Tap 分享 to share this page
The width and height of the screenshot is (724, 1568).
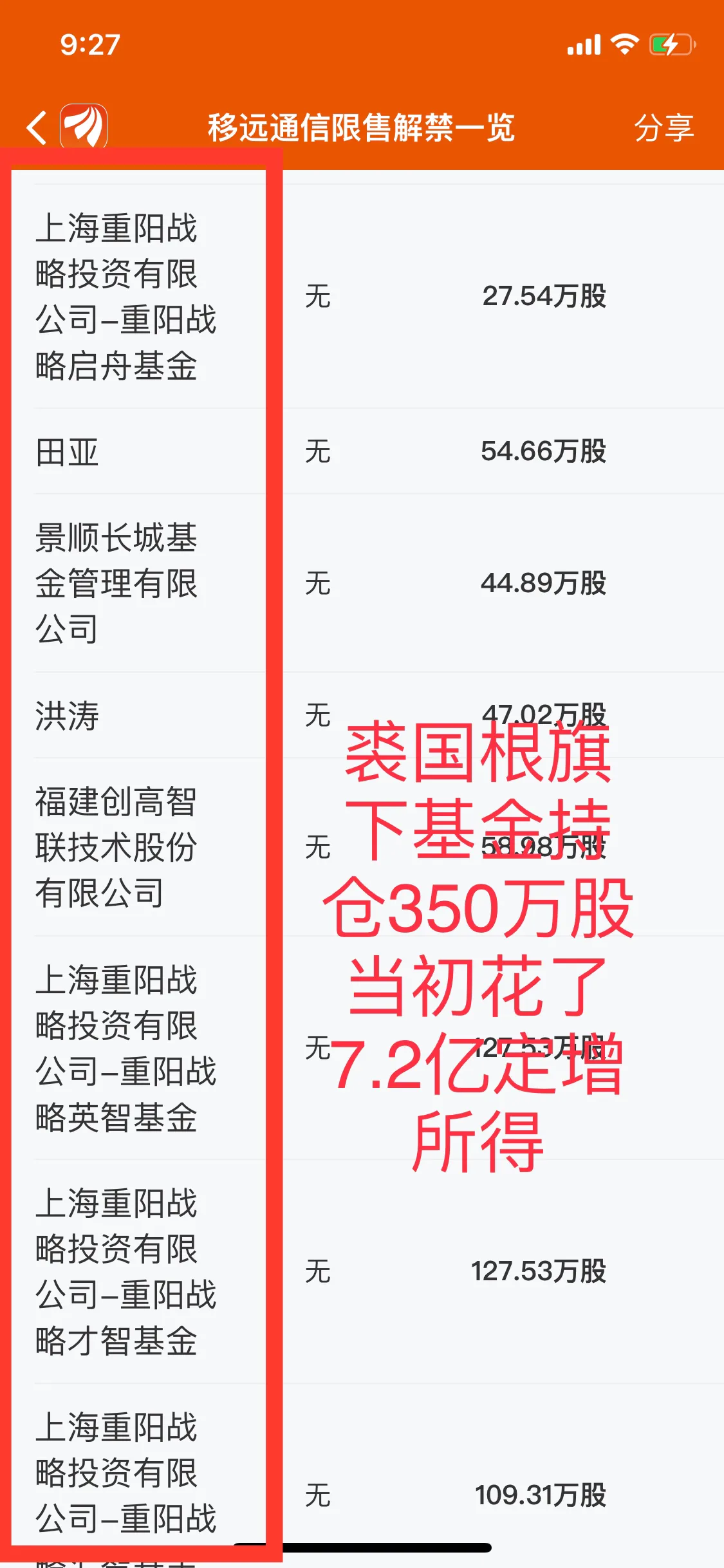[664, 127]
